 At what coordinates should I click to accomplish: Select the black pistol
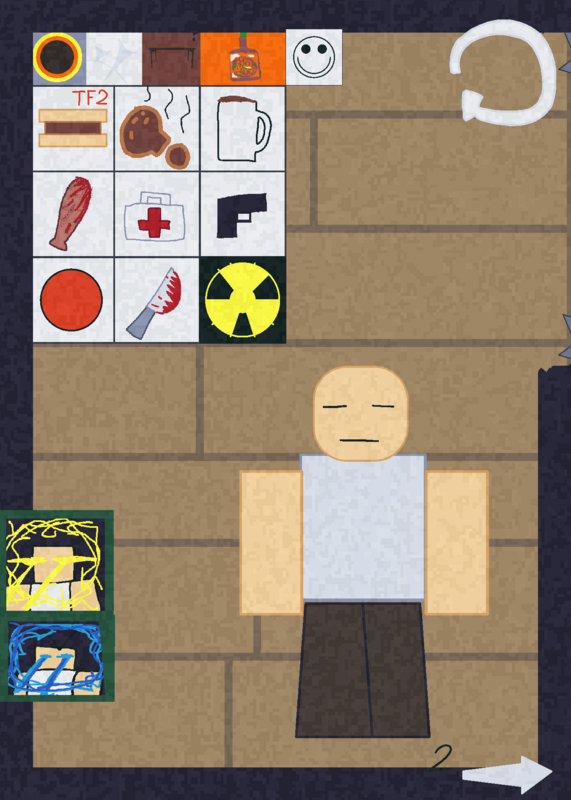[243, 214]
